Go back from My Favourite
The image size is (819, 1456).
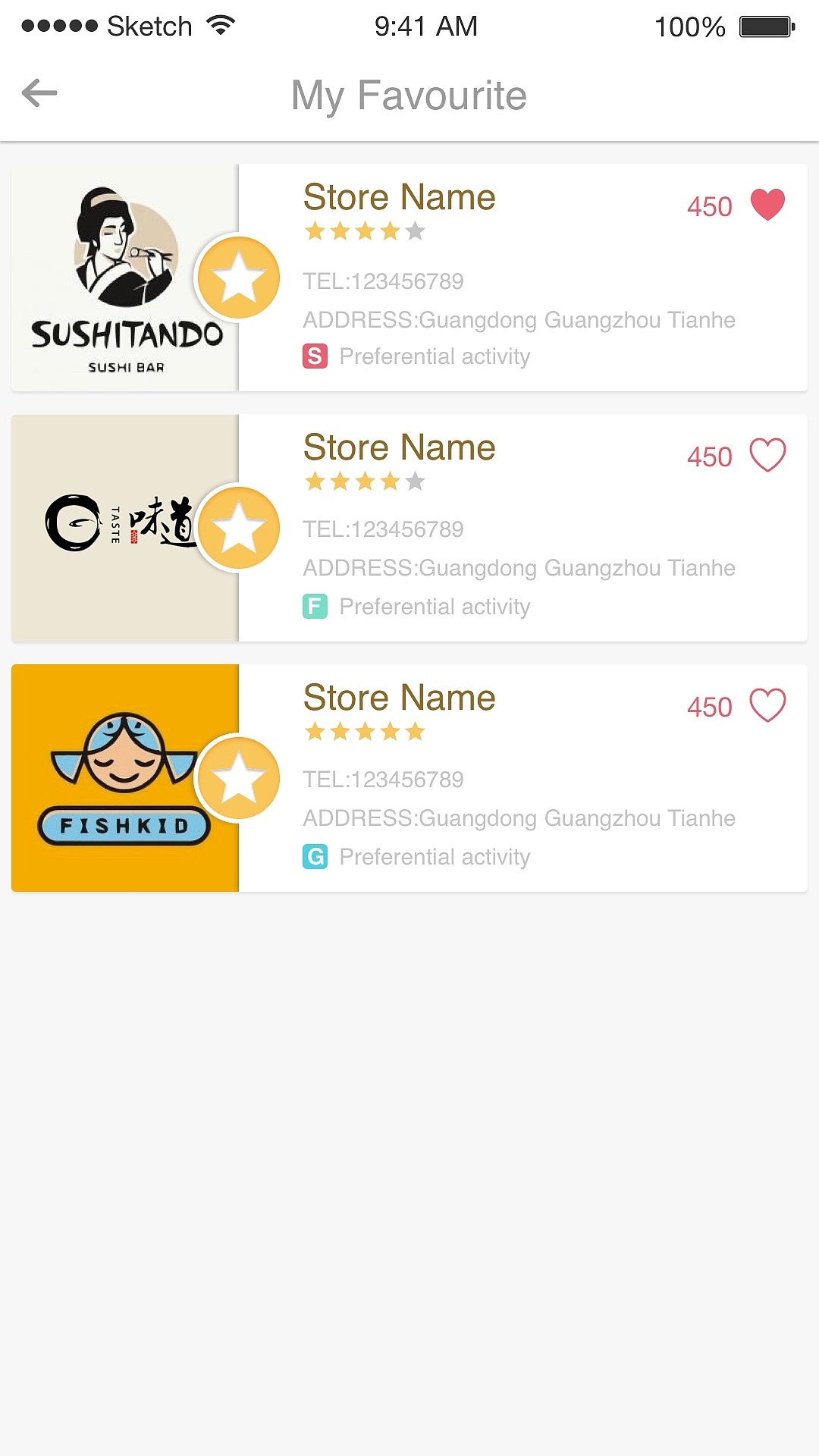pos(39,94)
